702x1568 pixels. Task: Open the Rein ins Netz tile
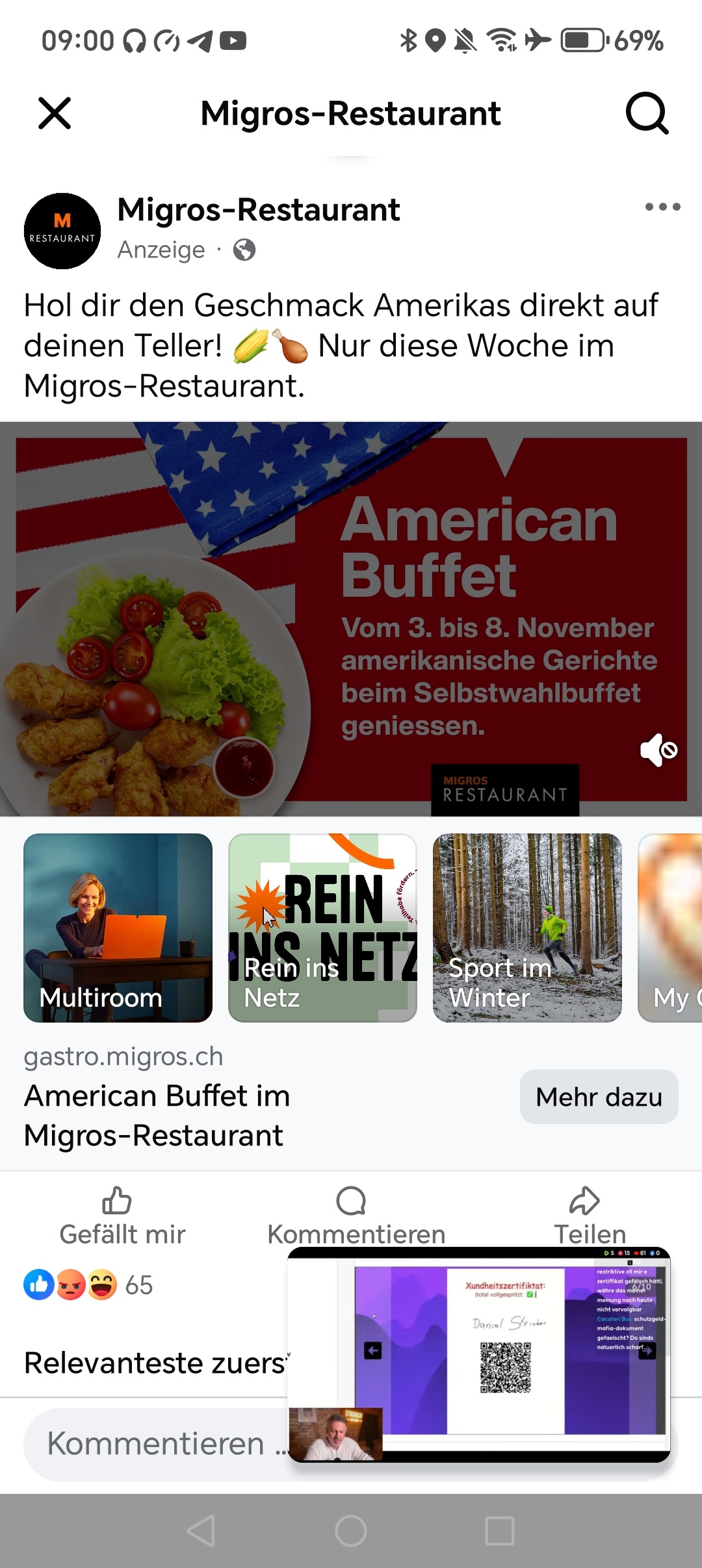coord(322,928)
